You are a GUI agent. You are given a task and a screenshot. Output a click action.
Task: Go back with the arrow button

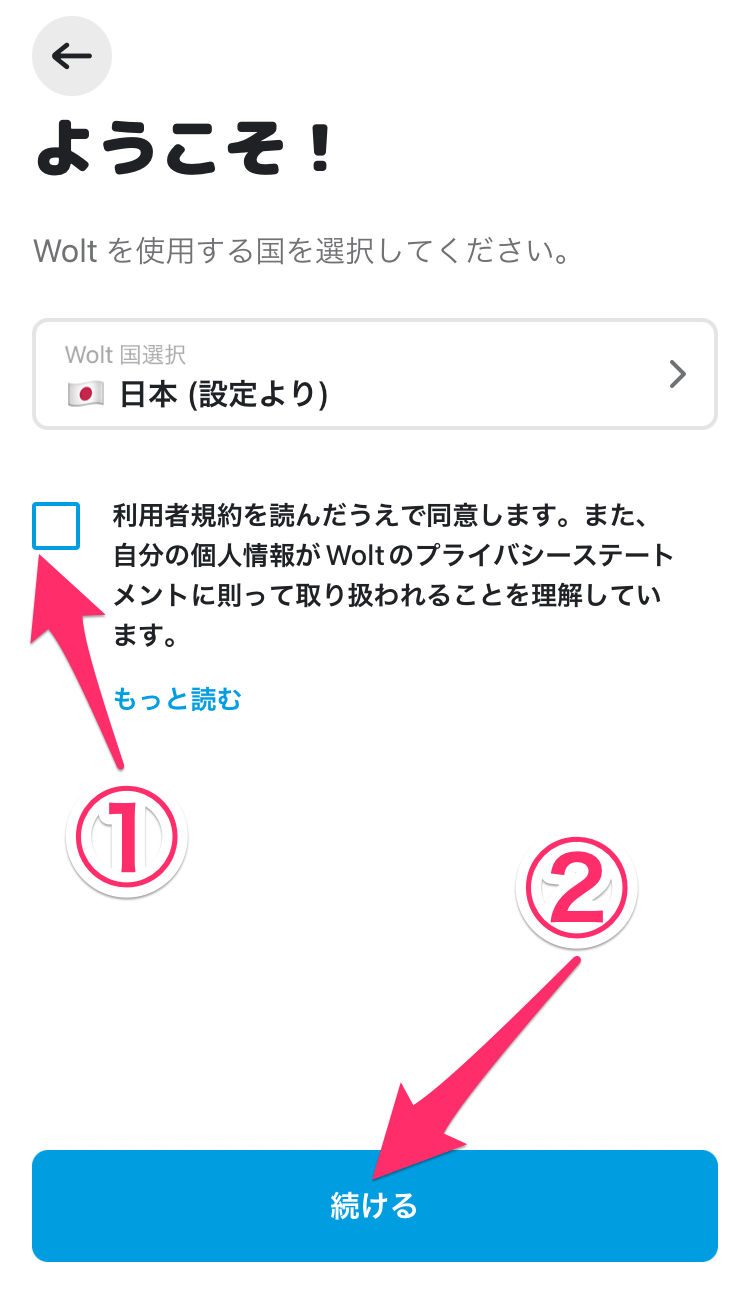71,57
